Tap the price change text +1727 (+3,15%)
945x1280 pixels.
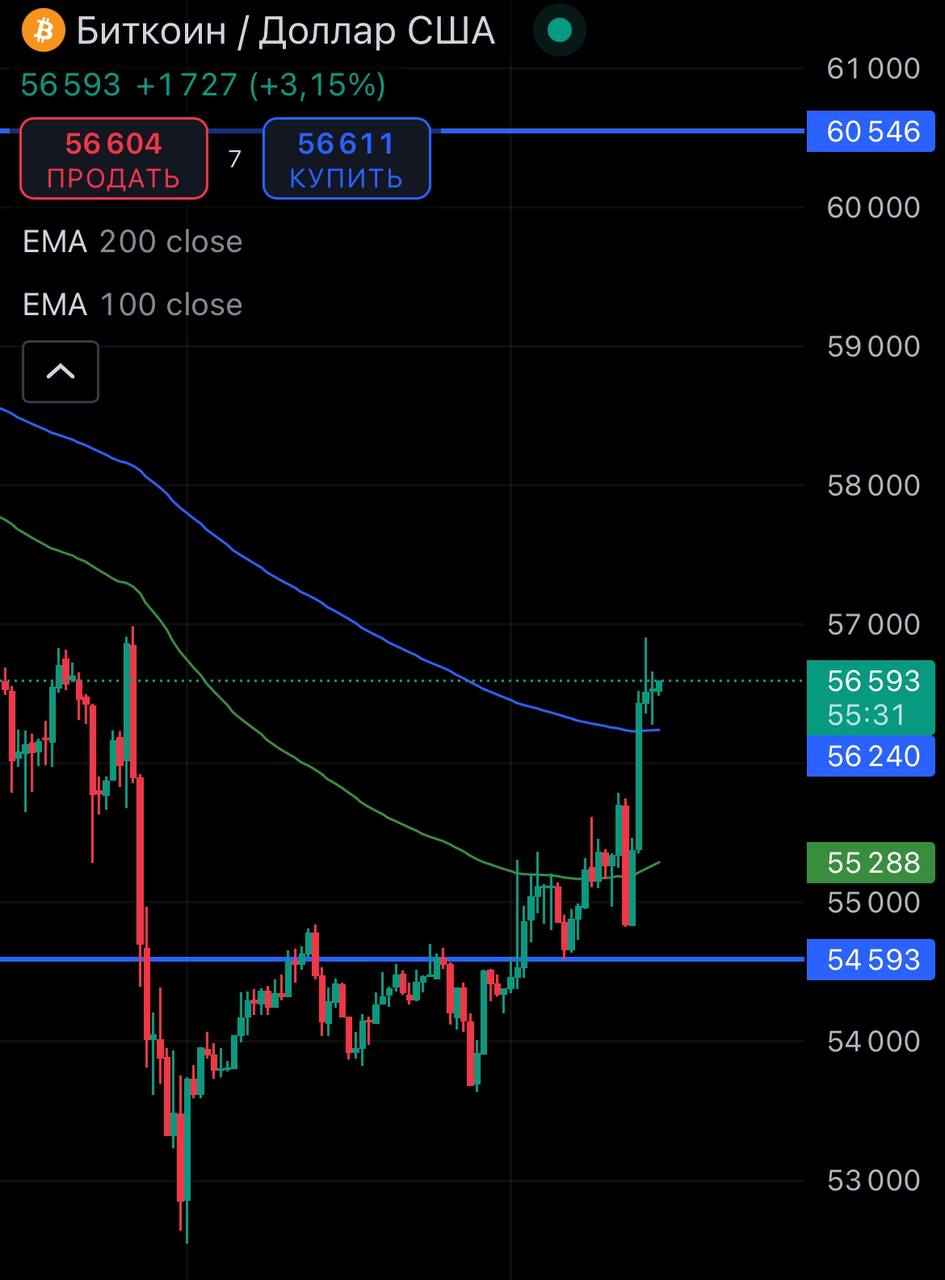[x=258, y=86]
